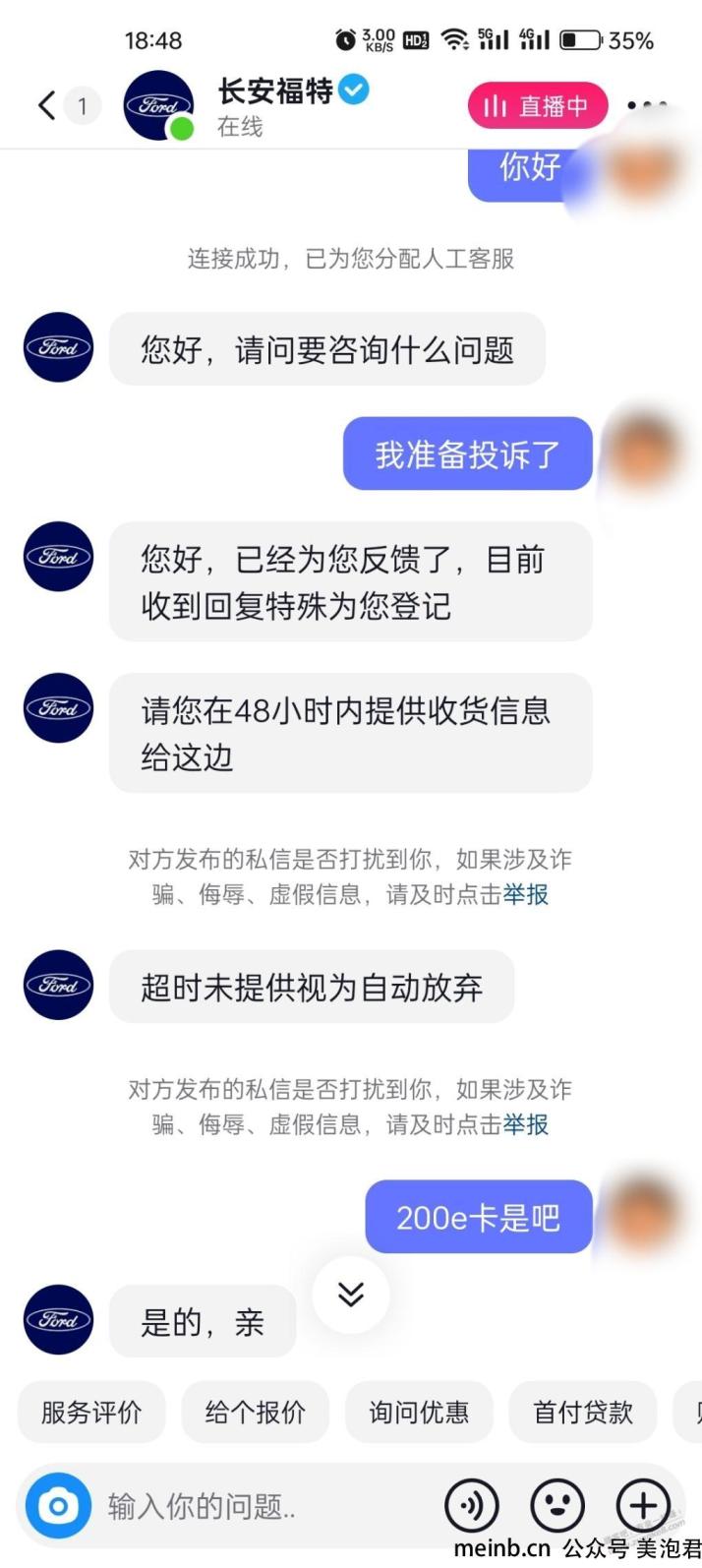Open the three-dot overflow menu
Image resolution: width=702 pixels, height=1568 pixels.
tap(646, 105)
